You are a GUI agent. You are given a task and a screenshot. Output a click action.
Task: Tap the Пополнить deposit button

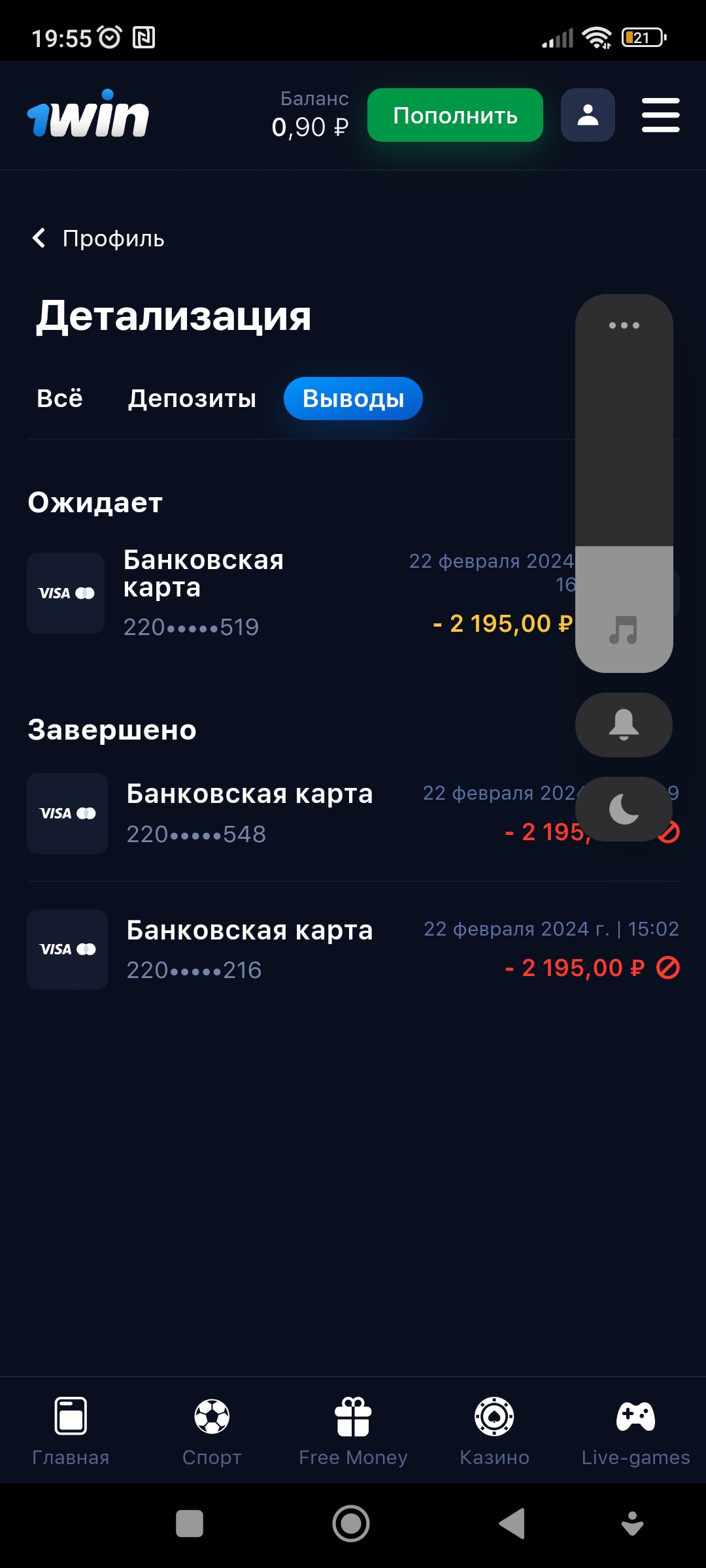[x=455, y=115]
